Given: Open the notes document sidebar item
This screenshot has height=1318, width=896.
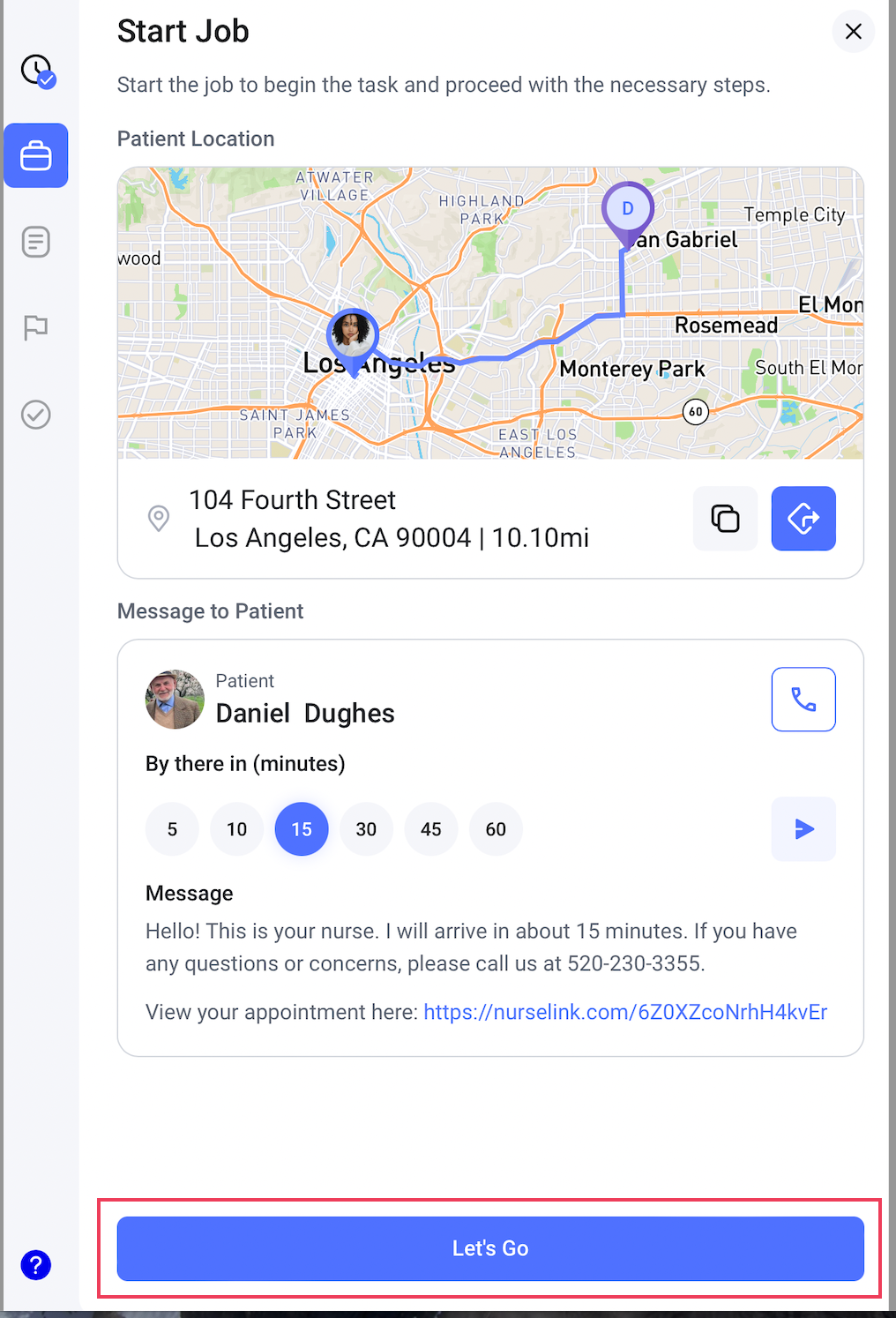Looking at the screenshot, I should coord(36,242).
